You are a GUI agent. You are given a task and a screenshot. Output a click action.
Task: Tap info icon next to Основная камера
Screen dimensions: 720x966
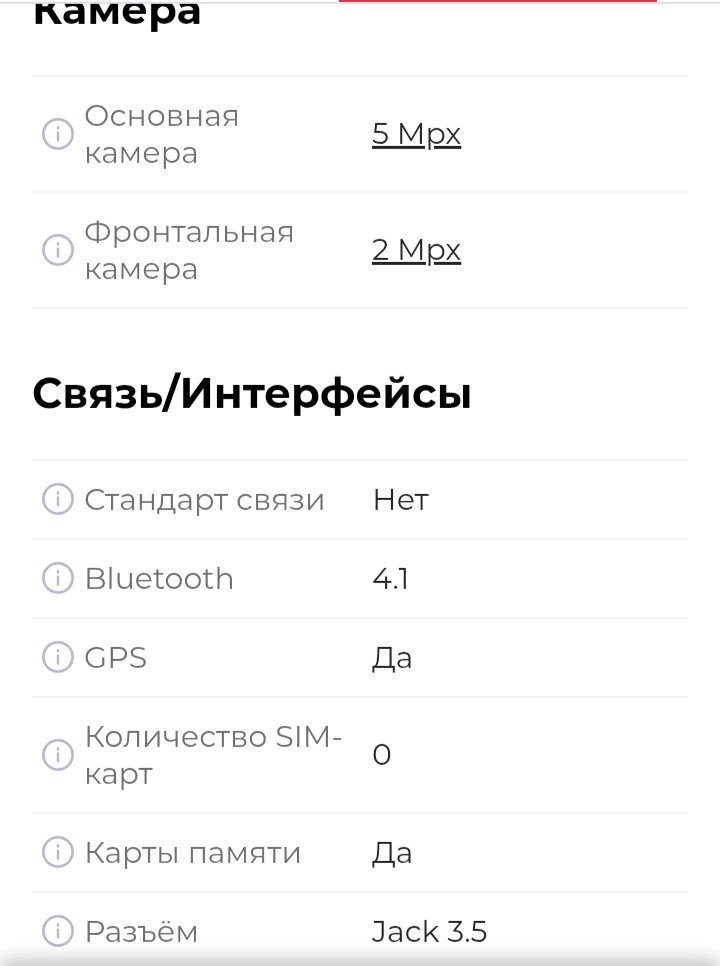pyautogui.click(x=57, y=134)
